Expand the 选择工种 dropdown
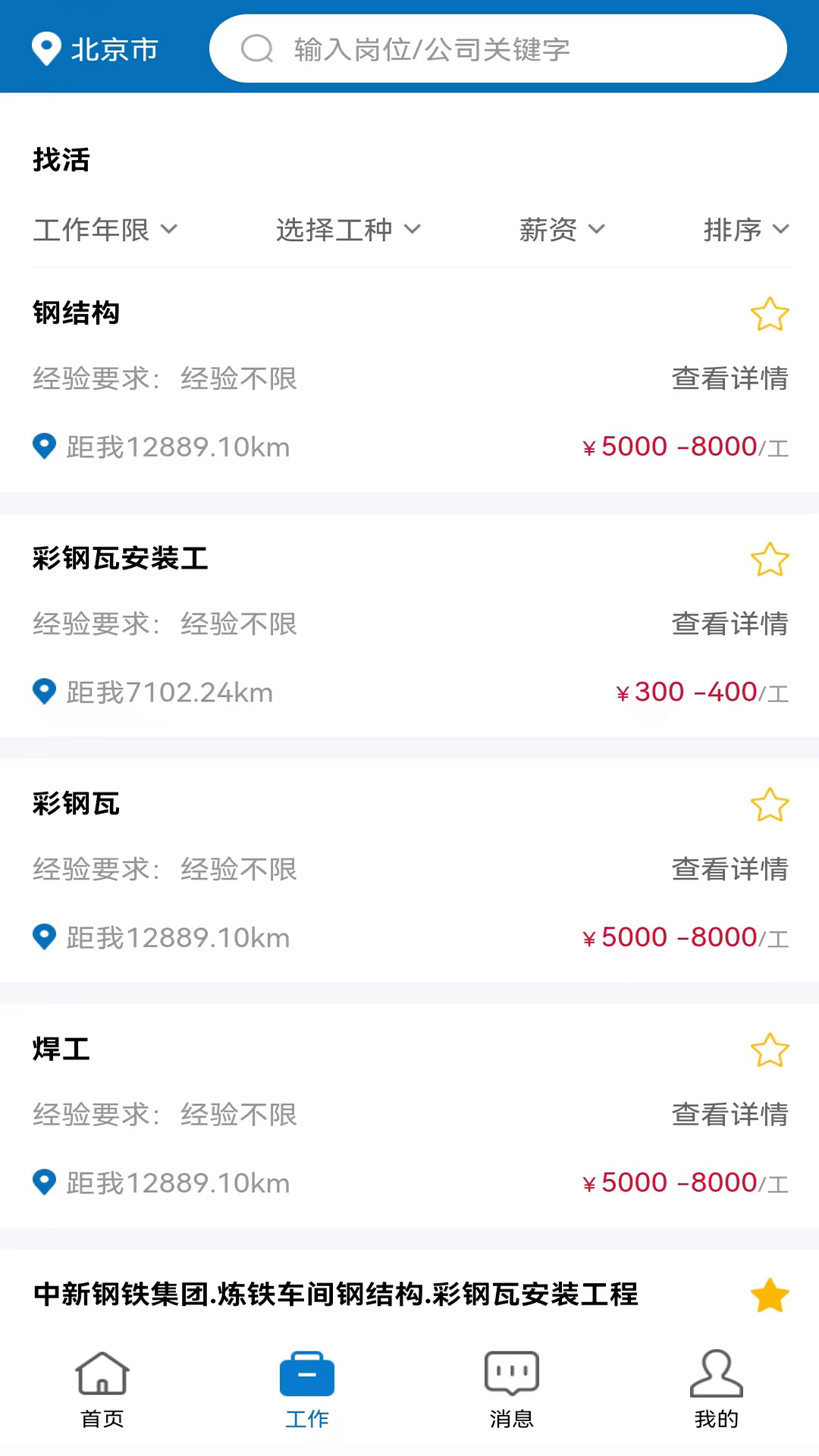 [x=347, y=230]
